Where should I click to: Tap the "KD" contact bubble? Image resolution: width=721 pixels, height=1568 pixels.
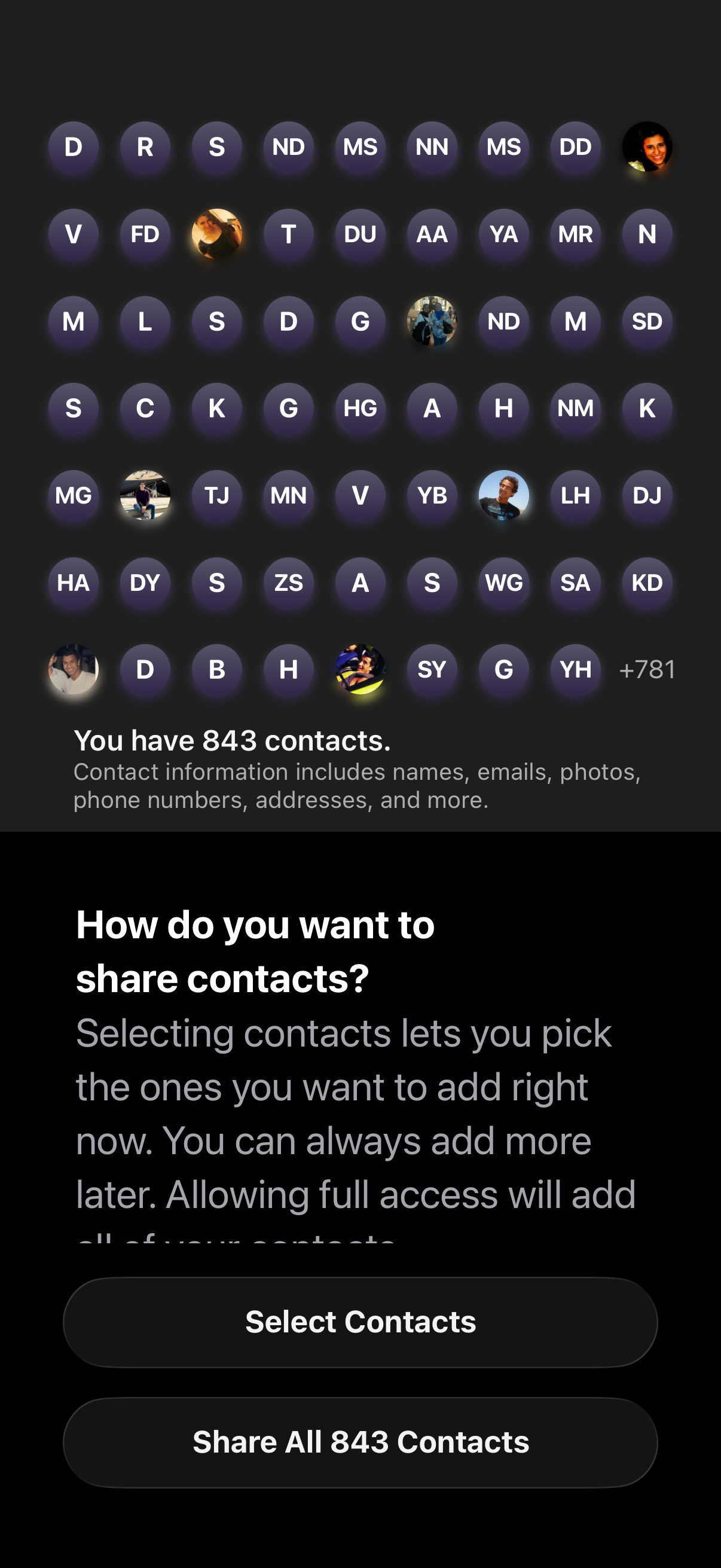click(647, 583)
